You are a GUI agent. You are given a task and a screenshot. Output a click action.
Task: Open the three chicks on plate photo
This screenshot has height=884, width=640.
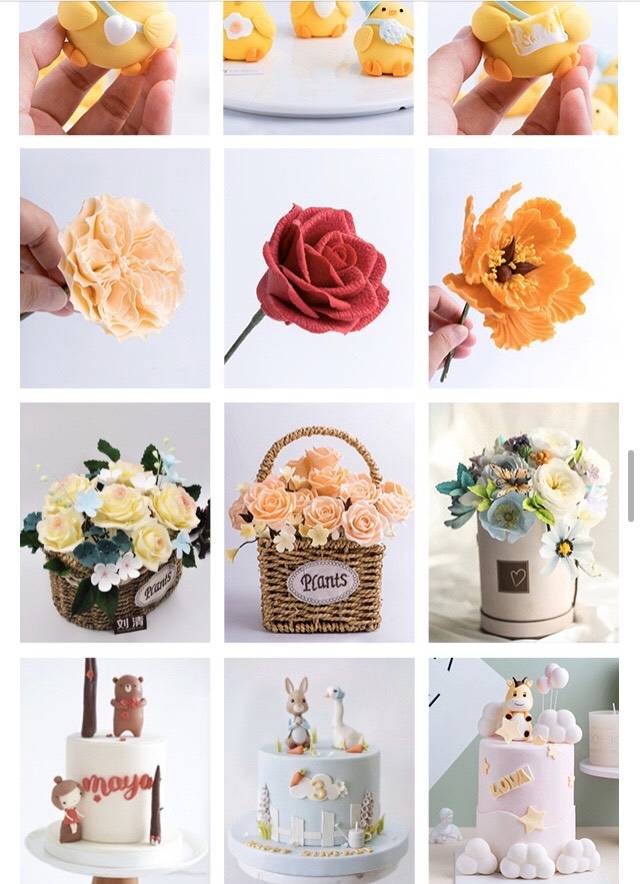click(319, 68)
